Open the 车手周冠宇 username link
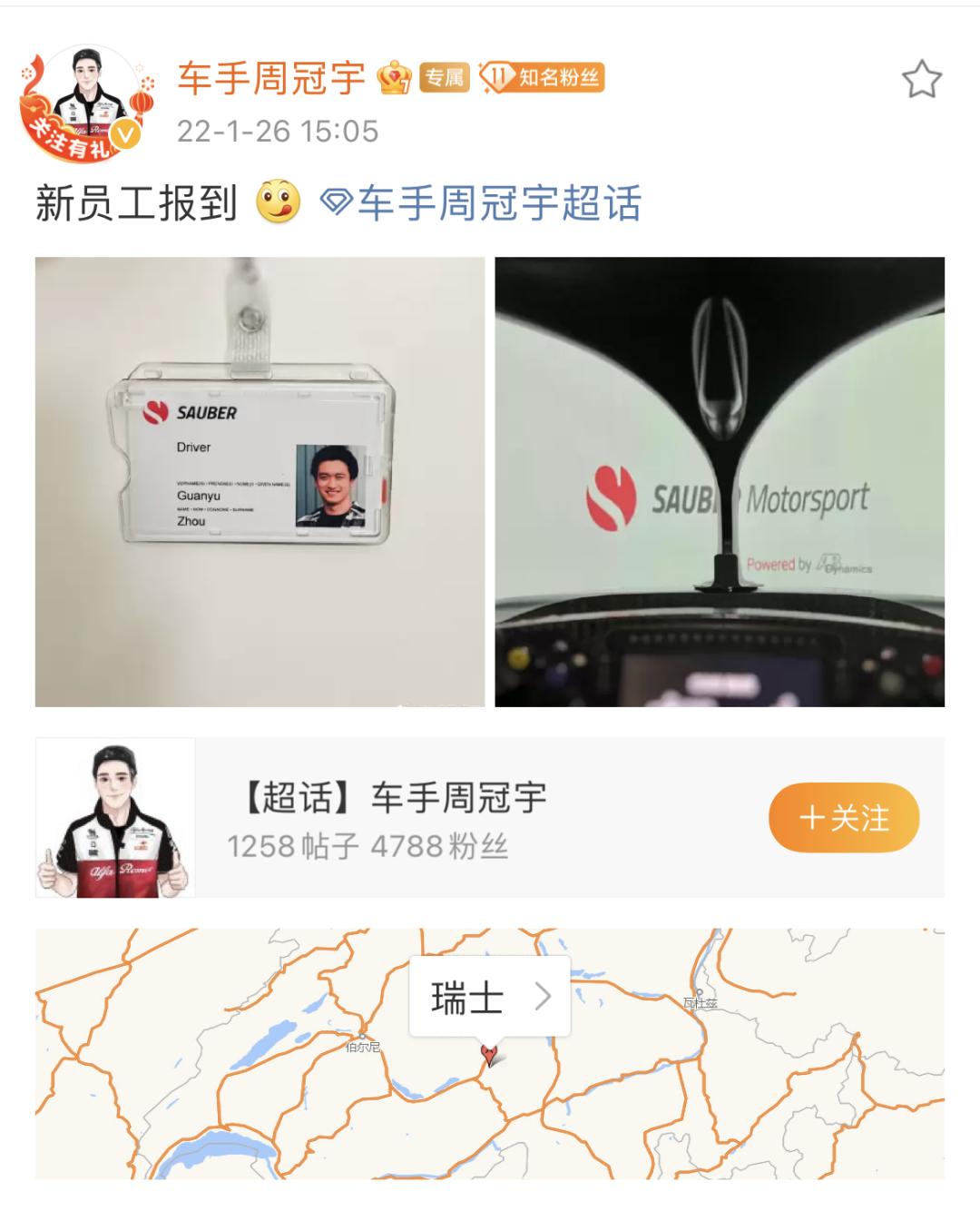Viewport: 980px width, 1211px height. tap(270, 79)
